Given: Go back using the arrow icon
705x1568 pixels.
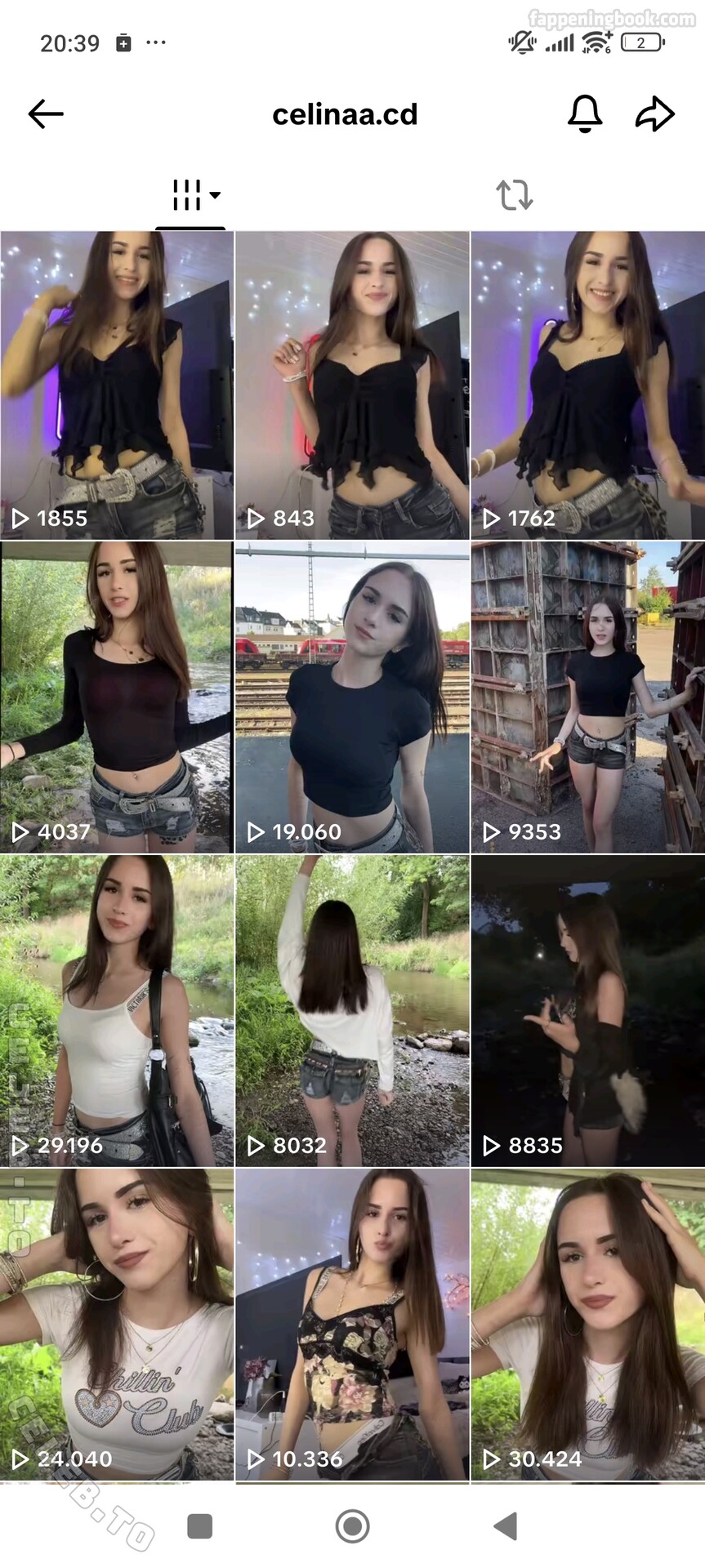Looking at the screenshot, I should click(46, 114).
